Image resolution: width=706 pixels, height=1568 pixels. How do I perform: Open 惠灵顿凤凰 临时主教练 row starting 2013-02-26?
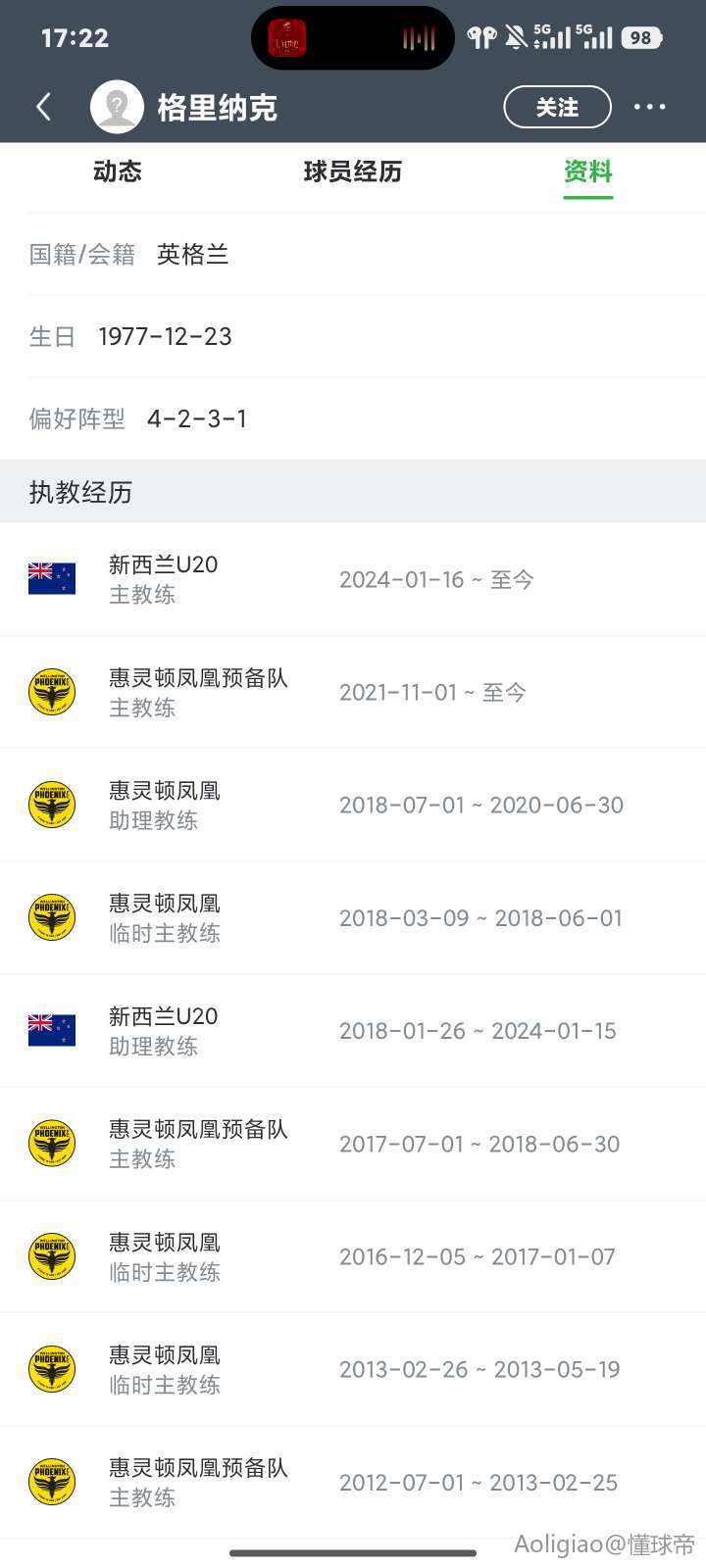point(353,1369)
